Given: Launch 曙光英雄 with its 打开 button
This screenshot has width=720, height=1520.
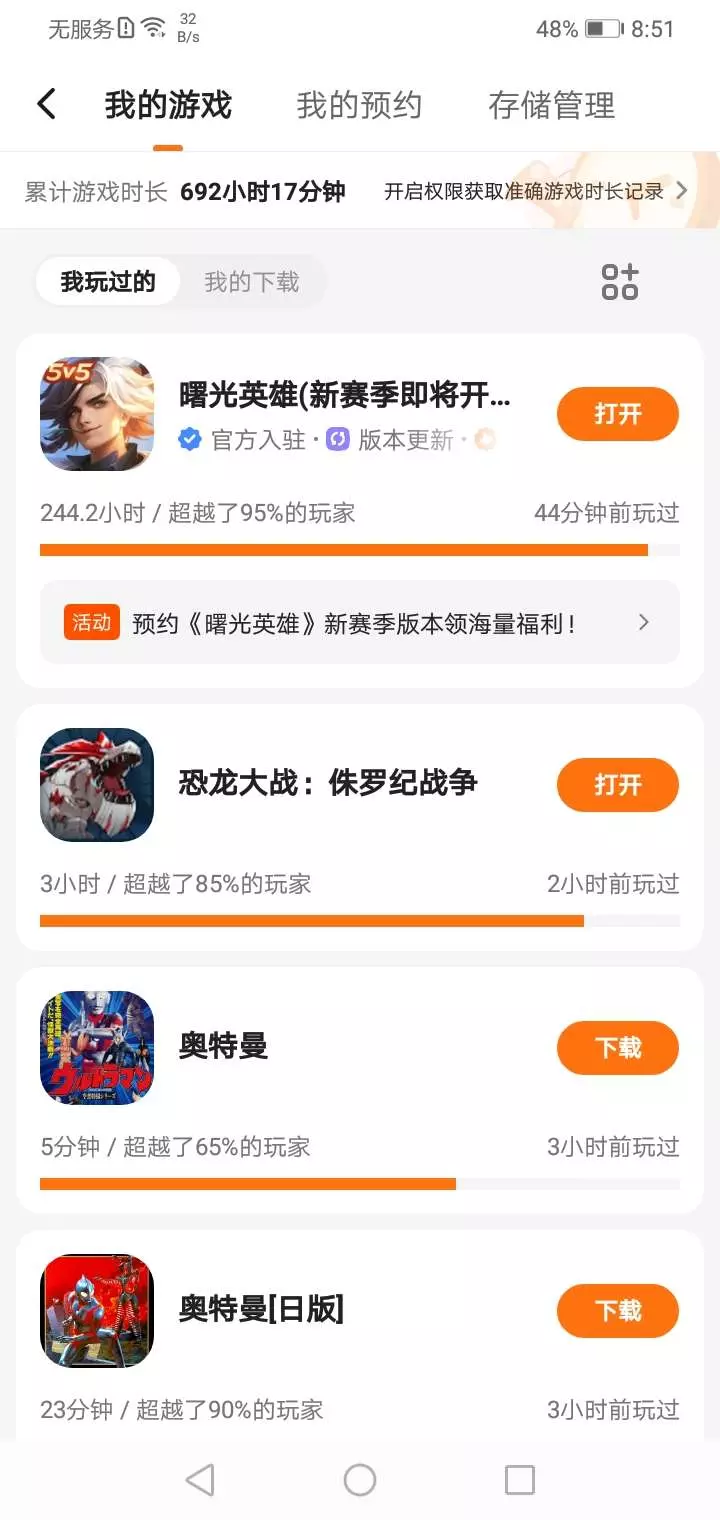Looking at the screenshot, I should tap(617, 414).
